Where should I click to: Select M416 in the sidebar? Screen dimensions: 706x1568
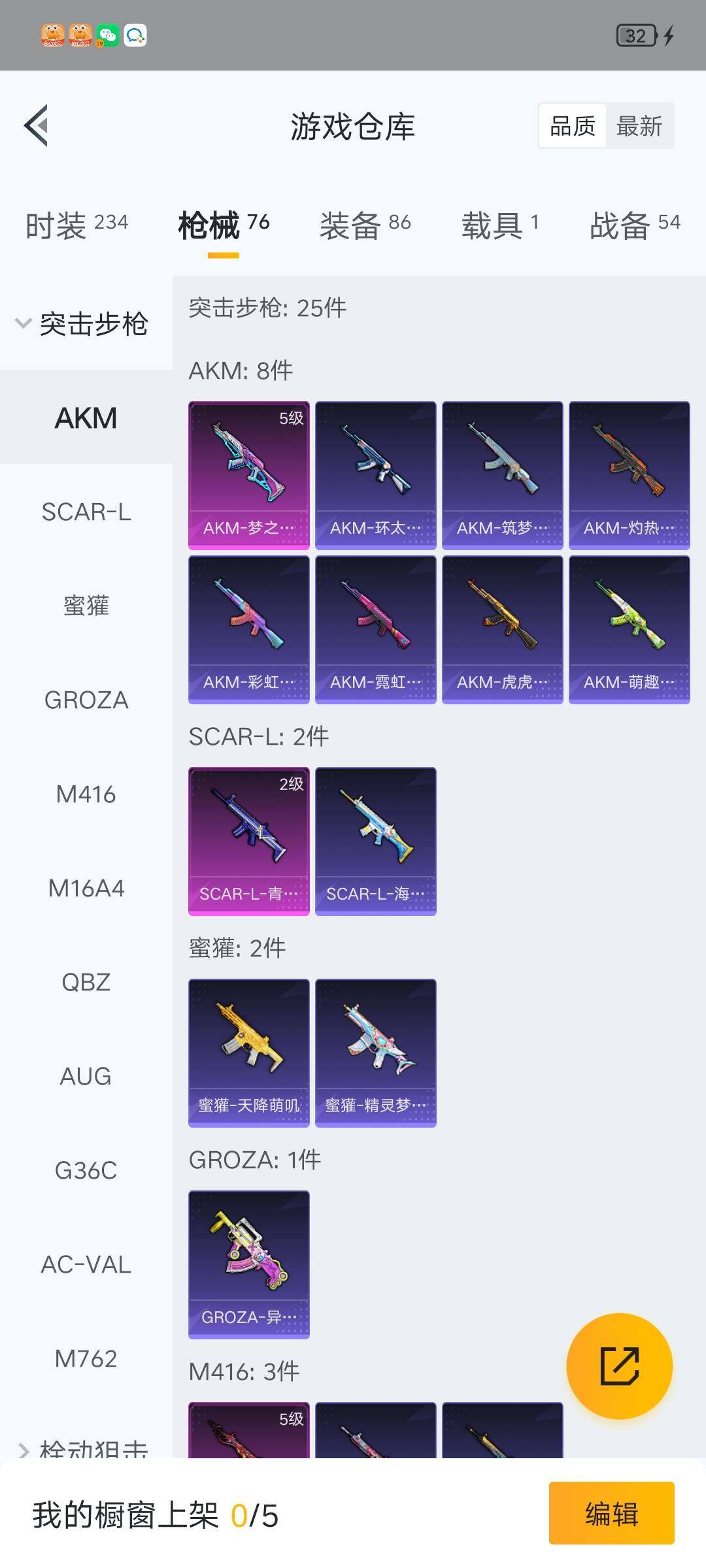tap(86, 794)
